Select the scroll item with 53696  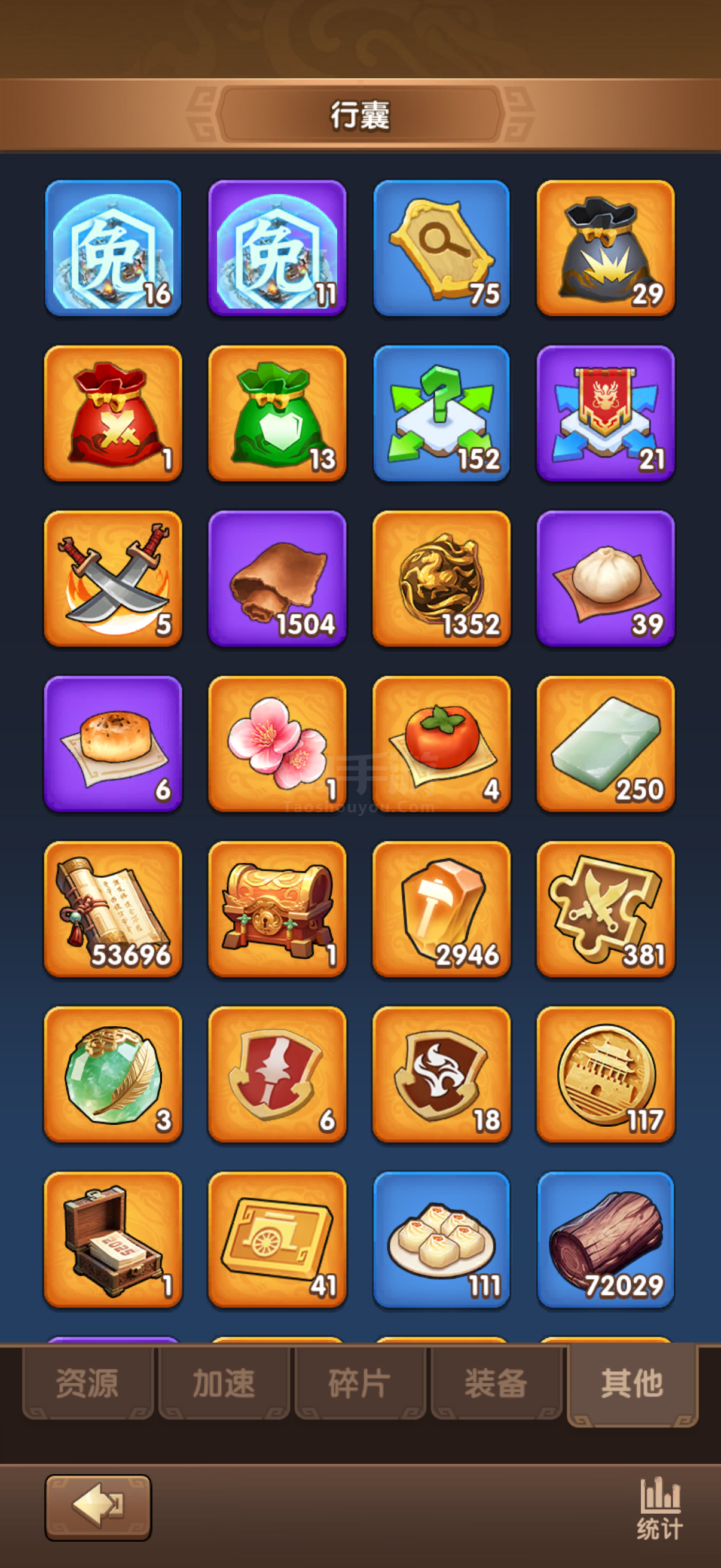click(x=113, y=909)
